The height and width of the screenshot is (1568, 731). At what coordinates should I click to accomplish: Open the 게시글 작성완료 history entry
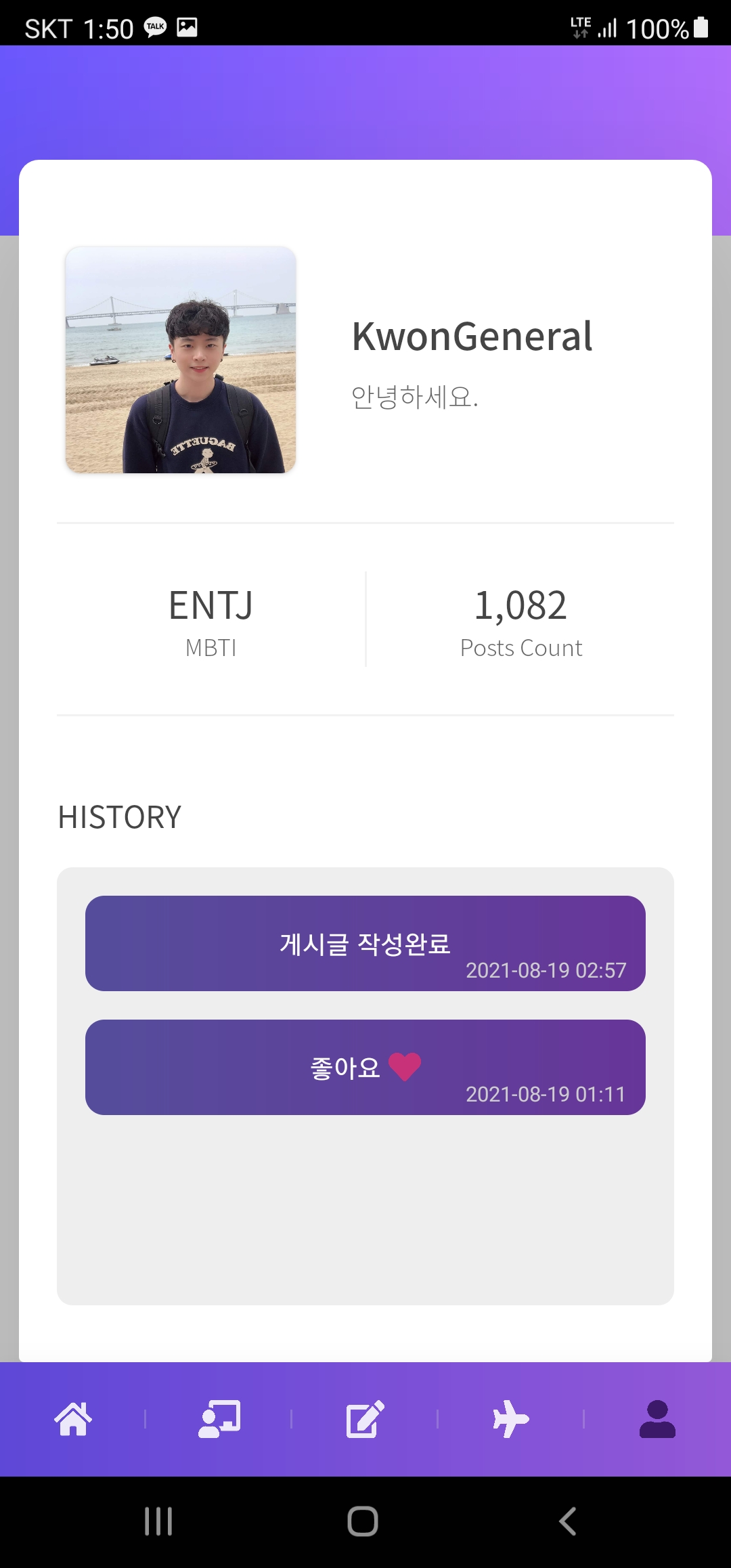click(x=365, y=943)
